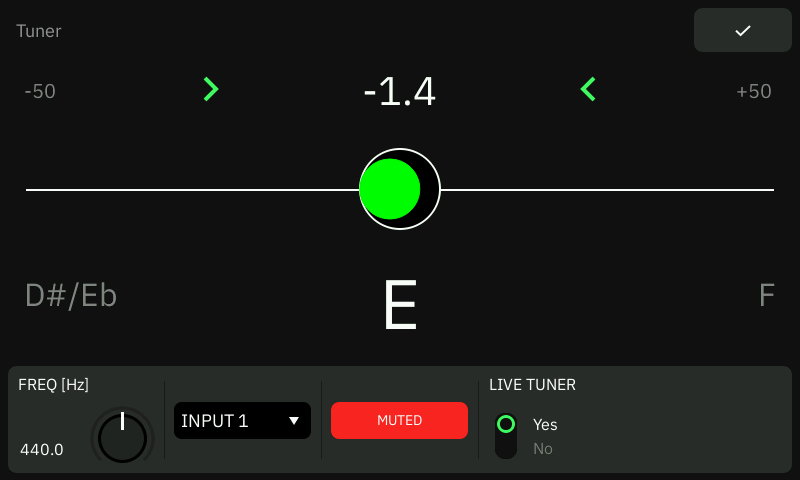Open the INPUT 1 dropdown
Viewport: 800px width, 480px height.
[242, 420]
